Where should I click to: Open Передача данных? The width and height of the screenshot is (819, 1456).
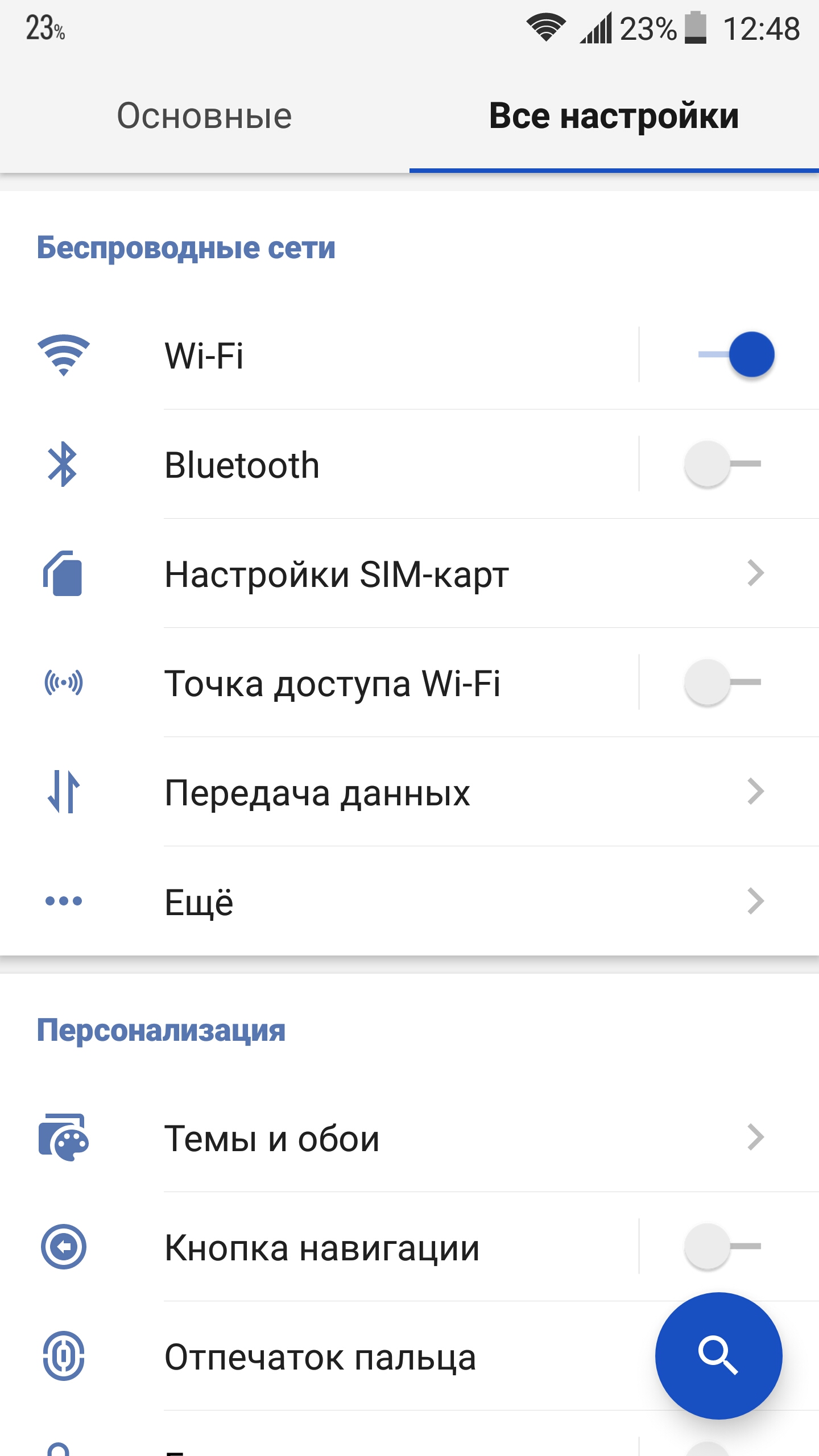point(409,792)
